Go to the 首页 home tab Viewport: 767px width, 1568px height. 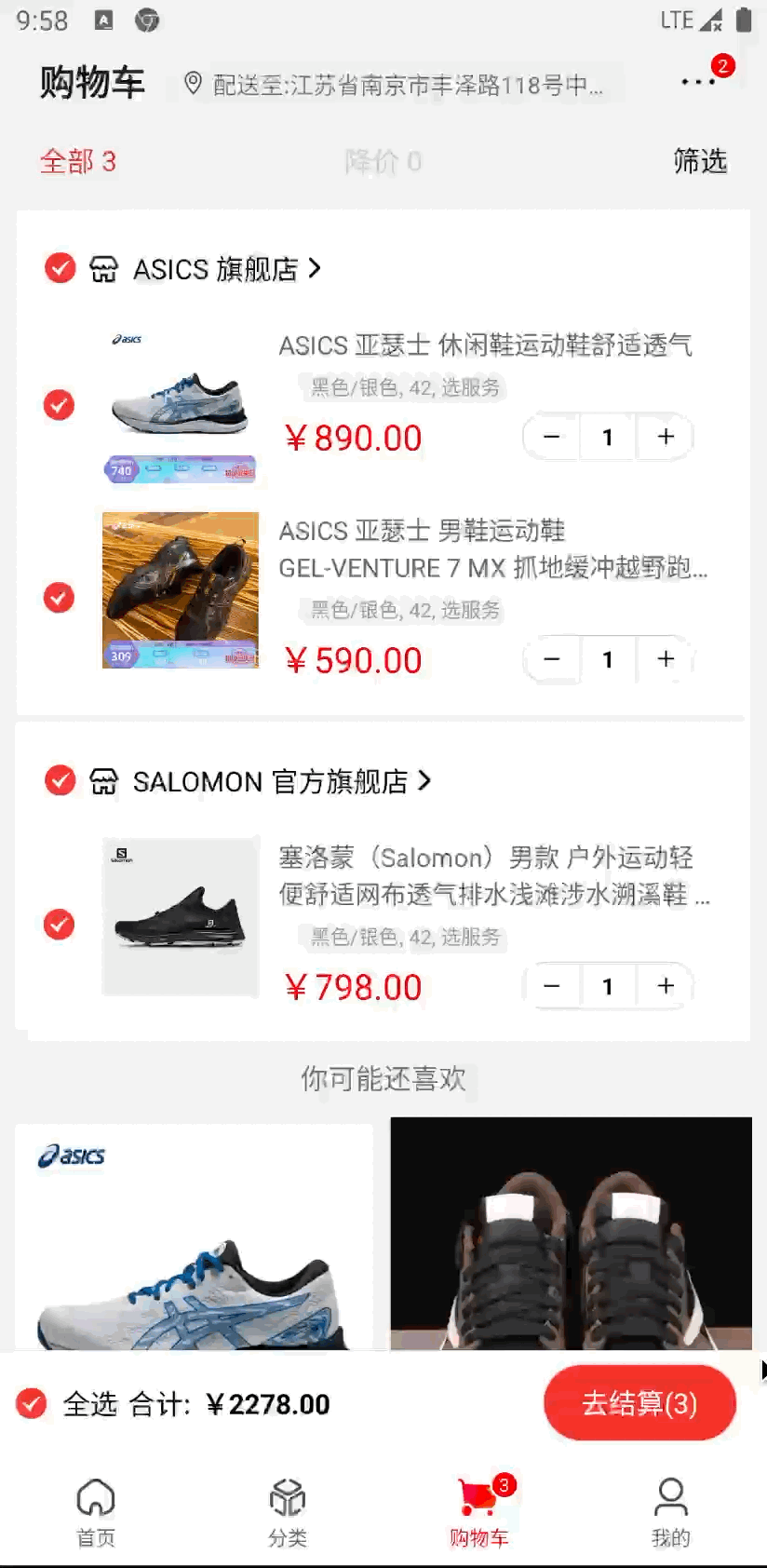[x=96, y=1511]
